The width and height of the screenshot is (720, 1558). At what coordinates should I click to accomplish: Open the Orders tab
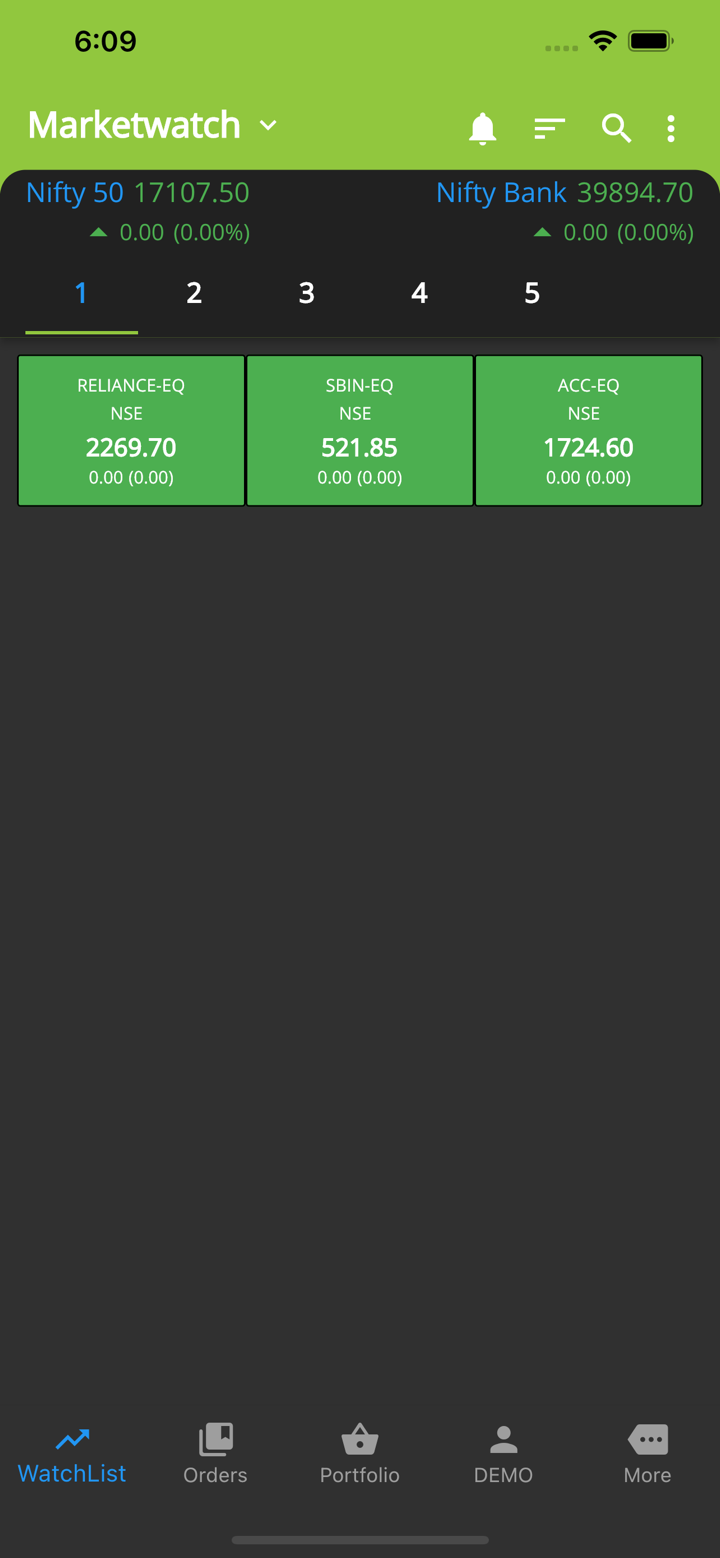215,1454
